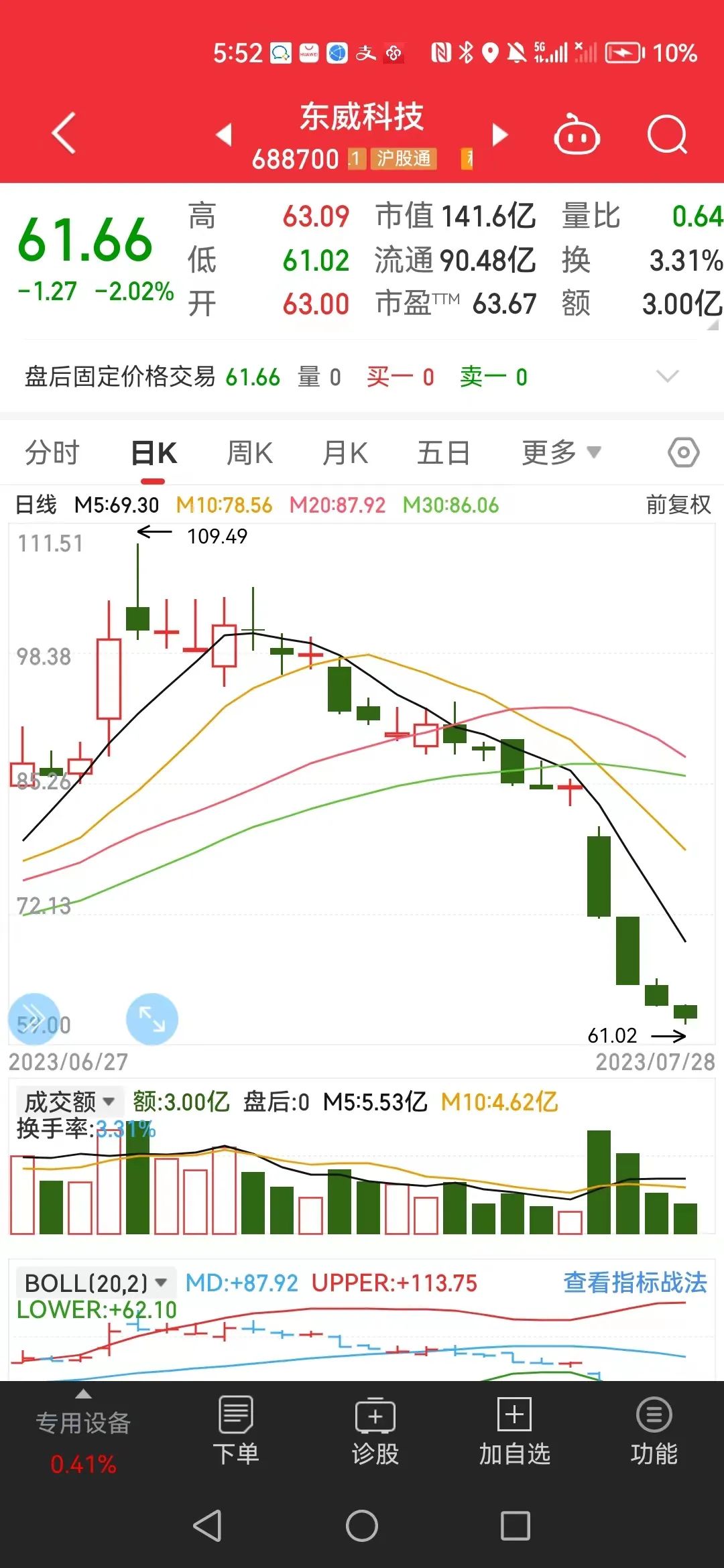Screen dimensions: 724x1568
Task: Open chart settings hexagon icon
Action: tap(683, 454)
